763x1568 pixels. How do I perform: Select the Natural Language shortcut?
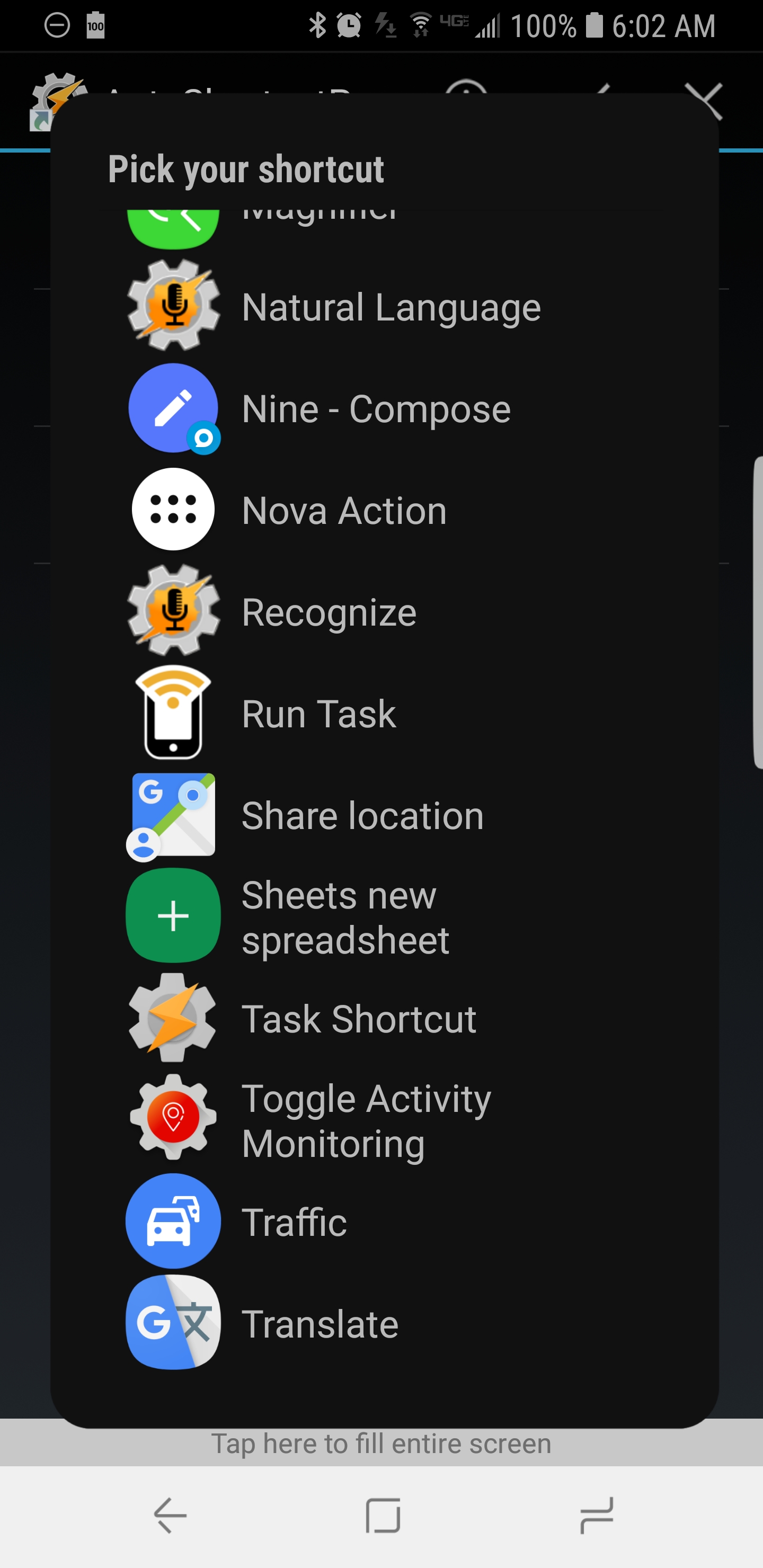[390, 307]
